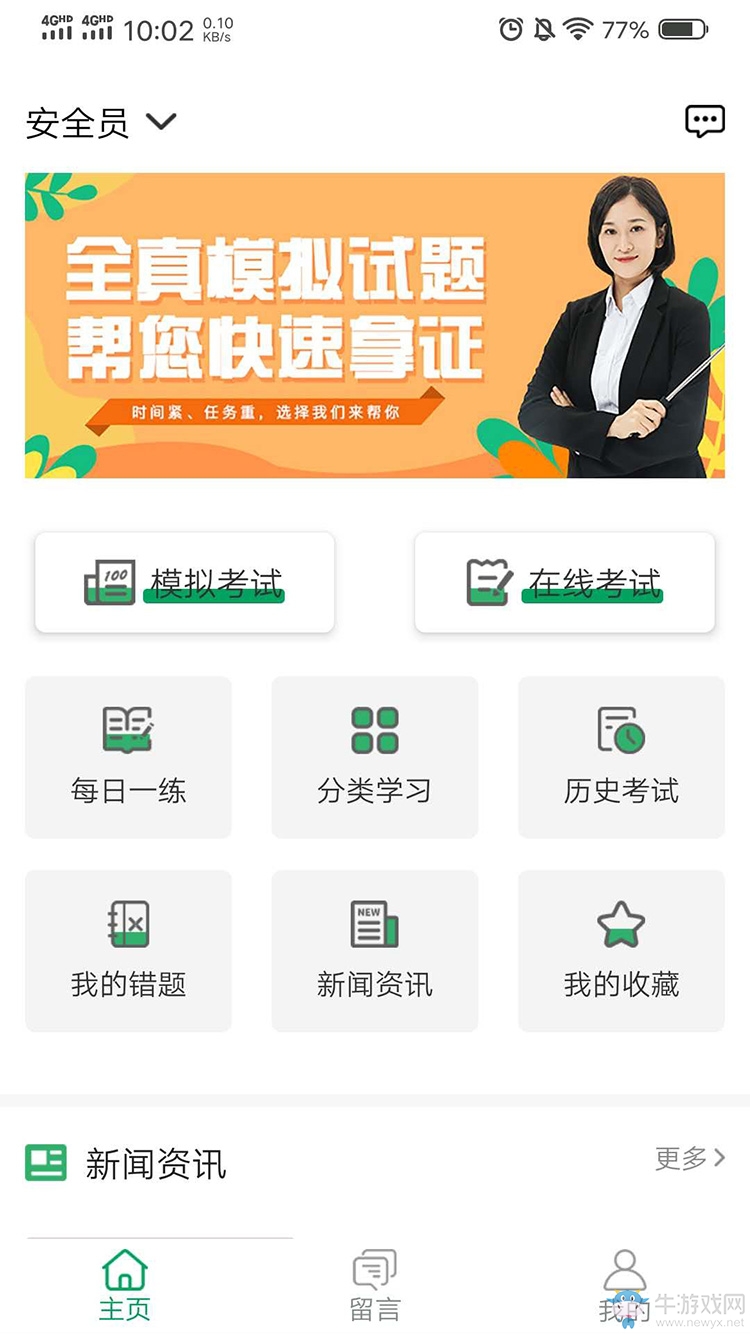This screenshot has width=750, height=1334.
Task: View 历史考试 exam history
Action: coord(621,757)
